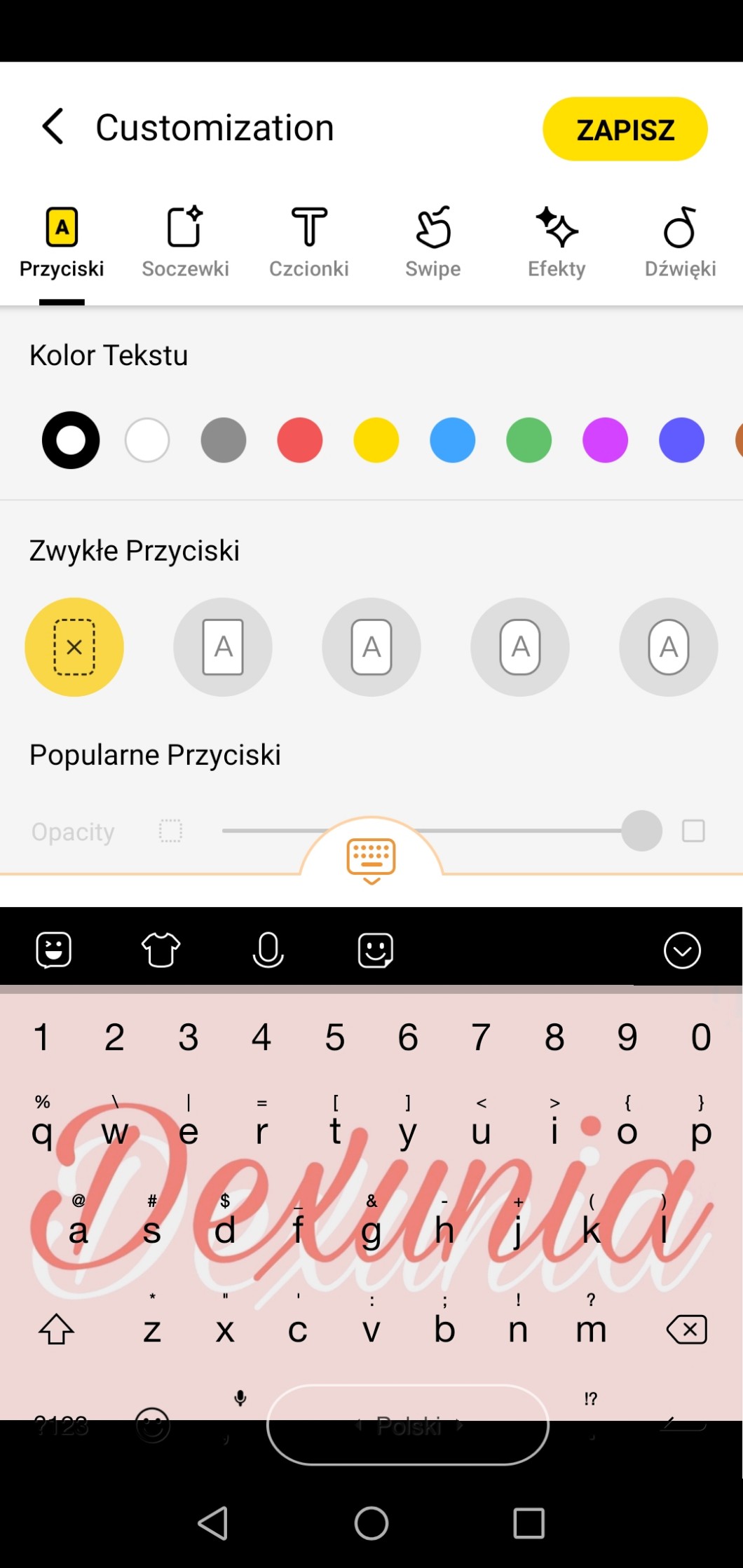Tap the Opacity slider handle
This screenshot has width=743, height=1568.
click(x=641, y=831)
